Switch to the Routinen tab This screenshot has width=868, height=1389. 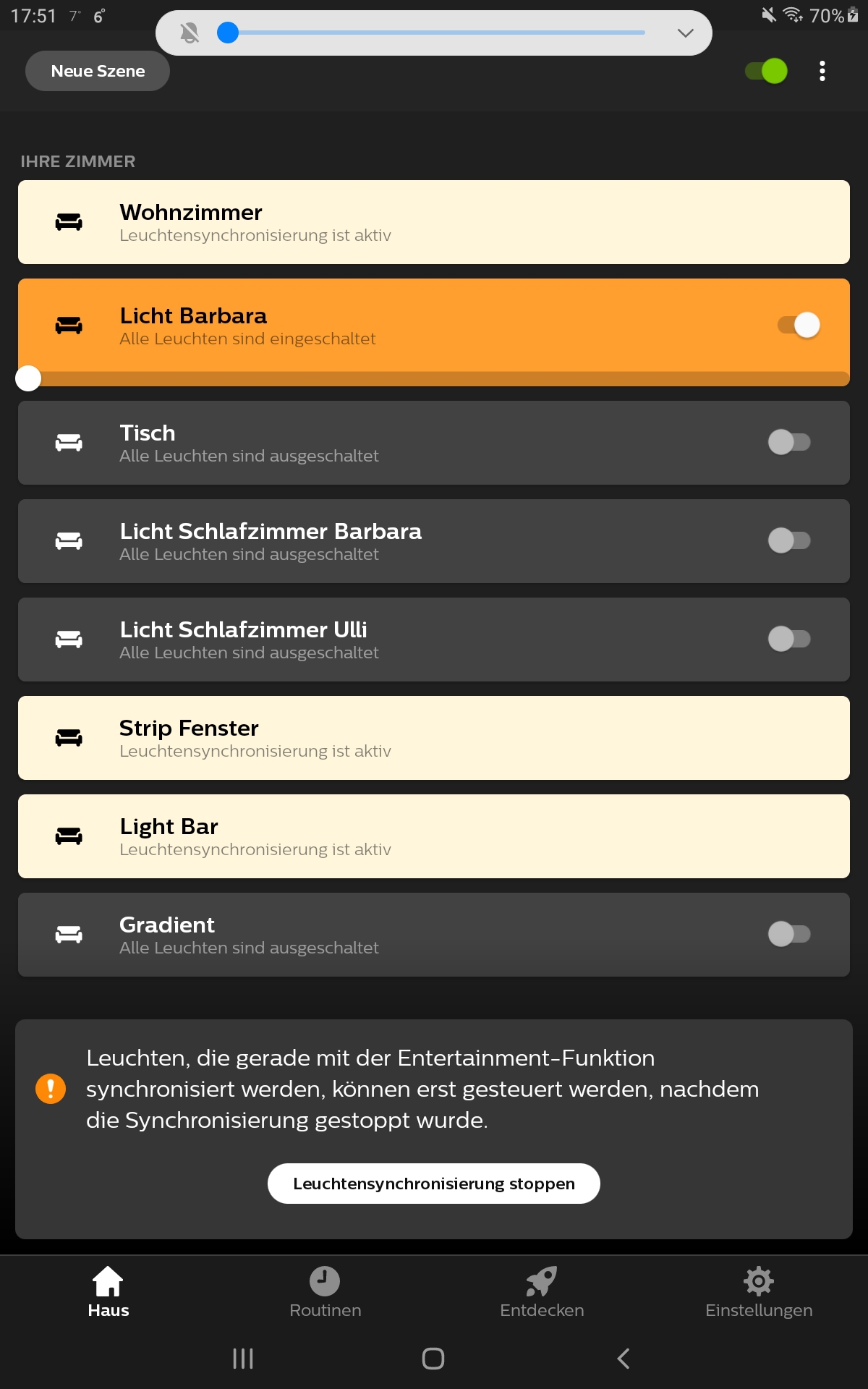(325, 1293)
